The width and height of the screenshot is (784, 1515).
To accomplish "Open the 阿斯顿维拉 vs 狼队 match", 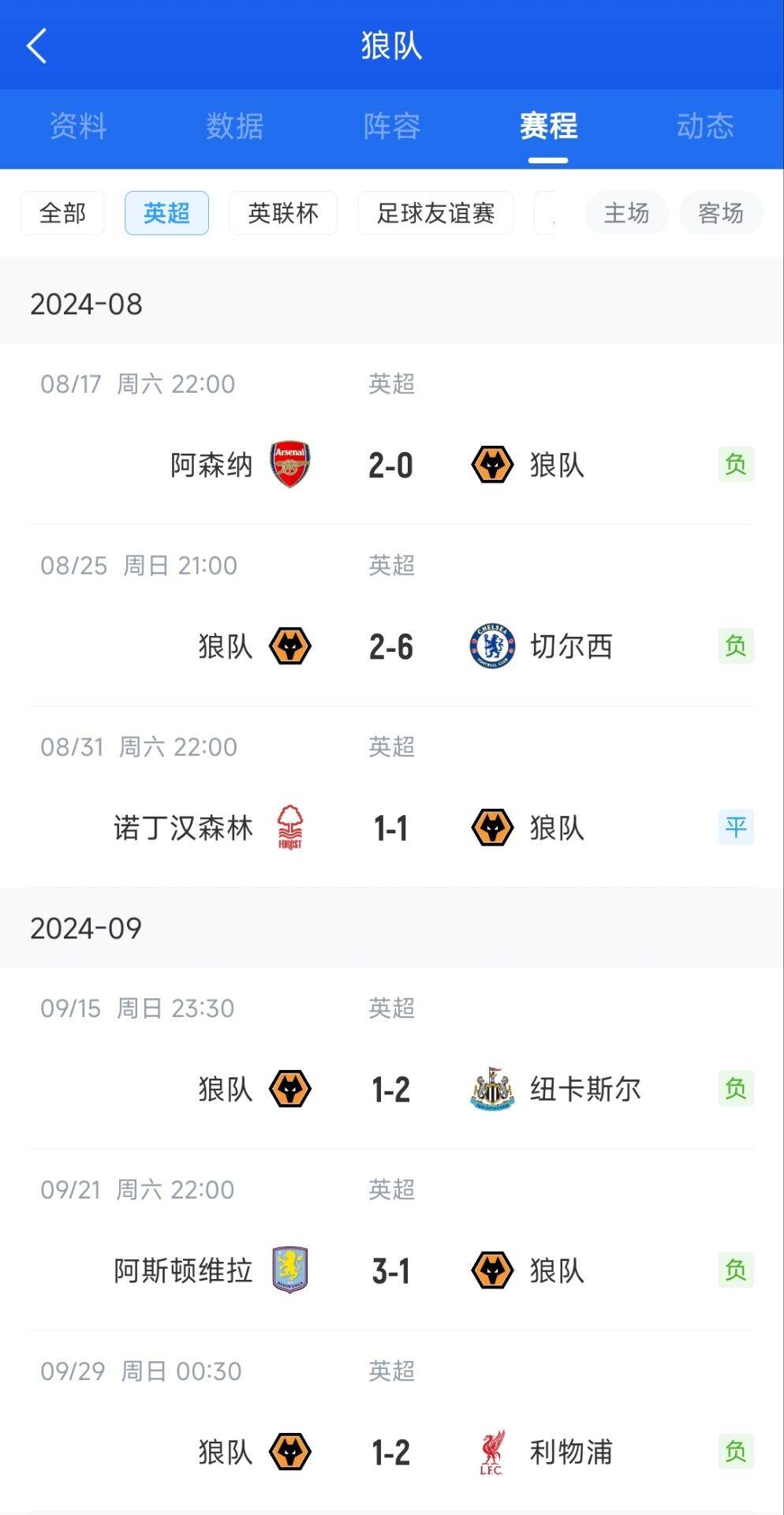I will click(x=391, y=1270).
